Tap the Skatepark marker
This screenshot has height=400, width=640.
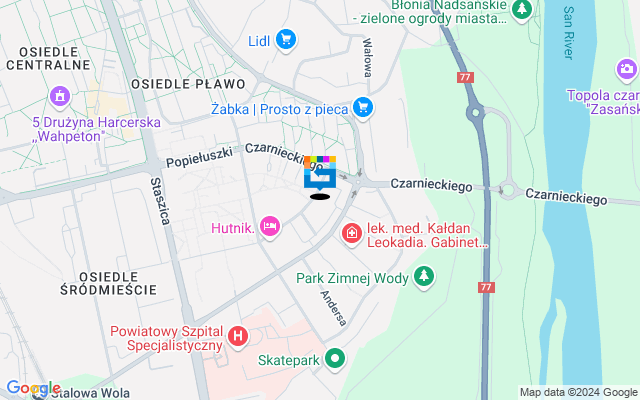[x=335, y=357]
